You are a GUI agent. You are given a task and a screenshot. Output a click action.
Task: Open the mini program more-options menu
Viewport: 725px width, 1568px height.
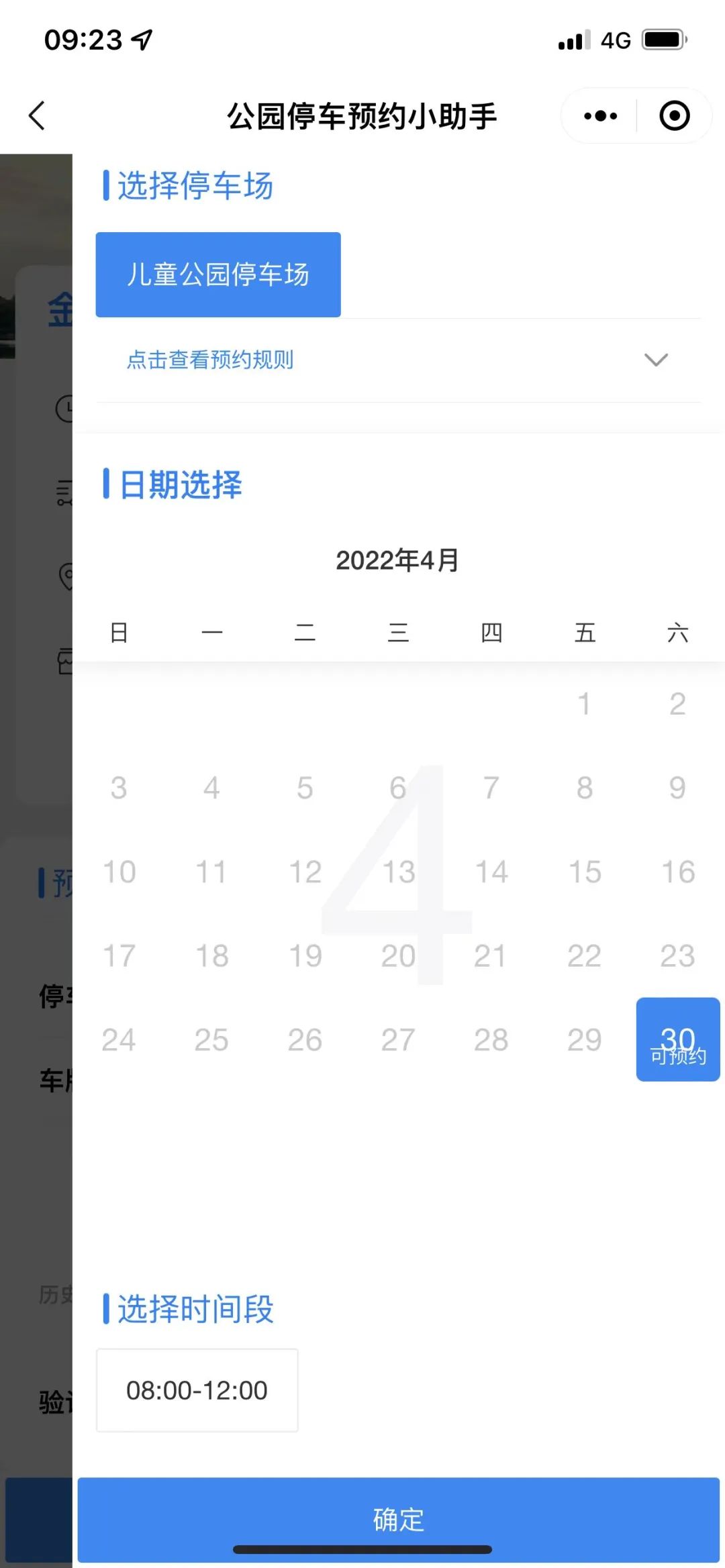[600, 115]
